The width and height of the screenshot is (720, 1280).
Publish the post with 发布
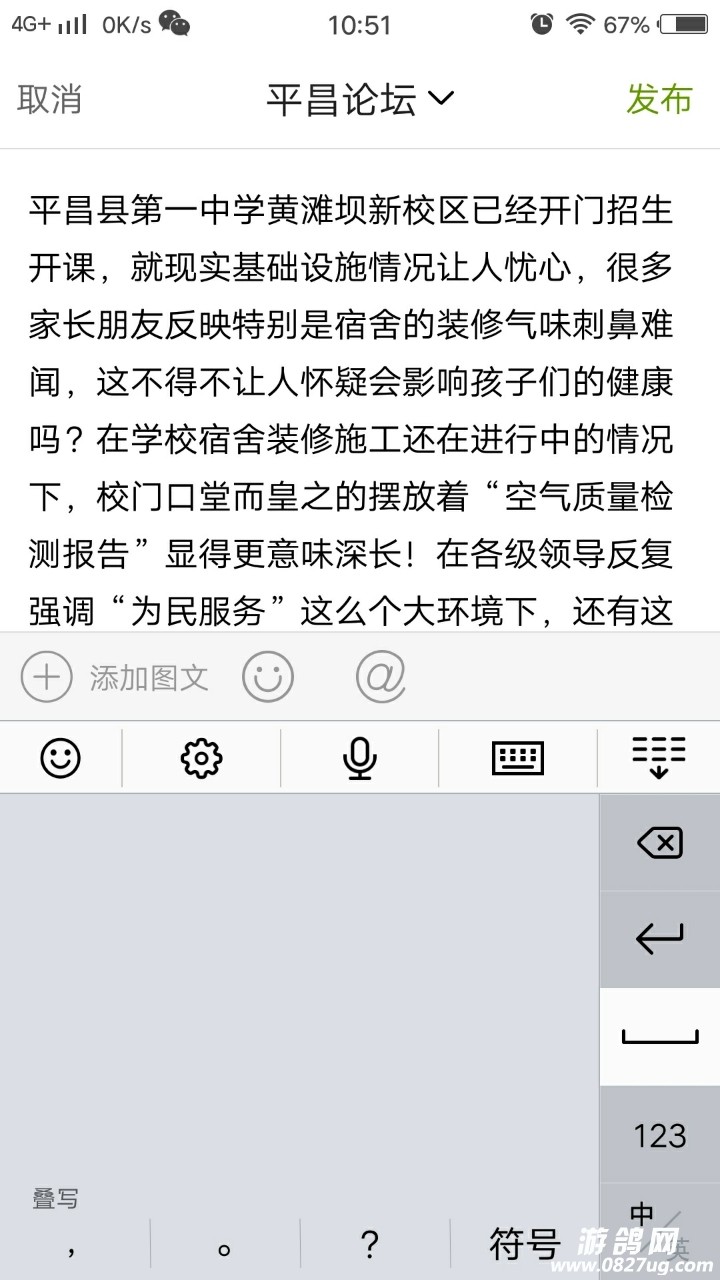coord(659,99)
